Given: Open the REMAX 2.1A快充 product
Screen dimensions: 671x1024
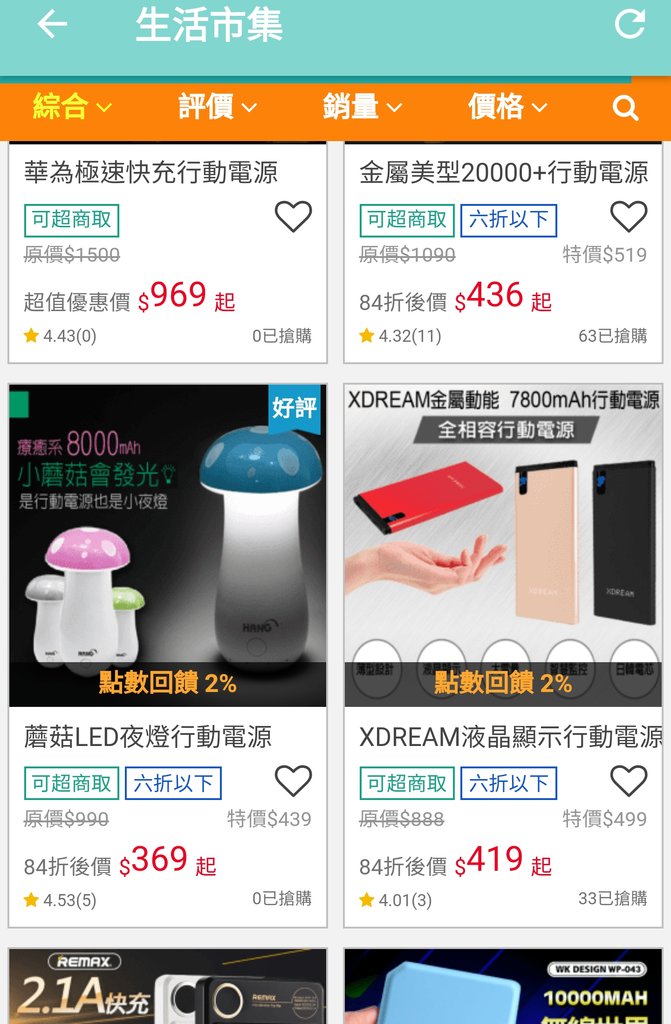Looking at the screenshot, I should (168, 987).
